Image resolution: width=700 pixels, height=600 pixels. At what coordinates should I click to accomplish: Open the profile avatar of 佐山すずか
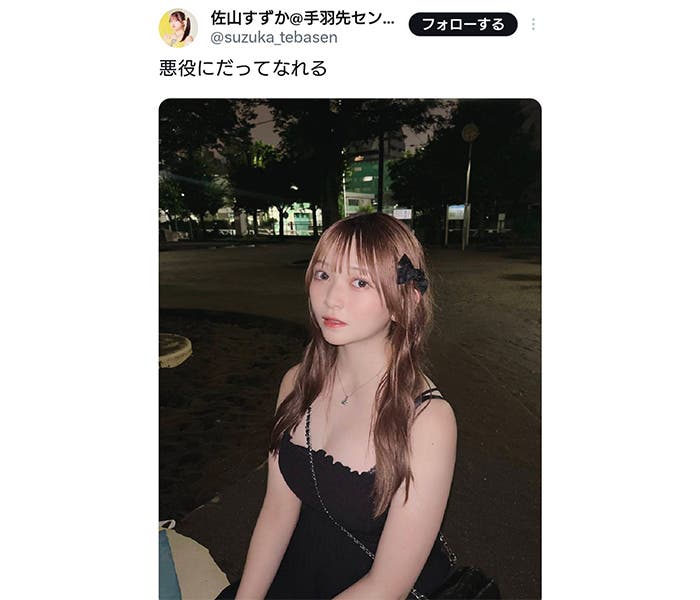pyautogui.click(x=178, y=28)
